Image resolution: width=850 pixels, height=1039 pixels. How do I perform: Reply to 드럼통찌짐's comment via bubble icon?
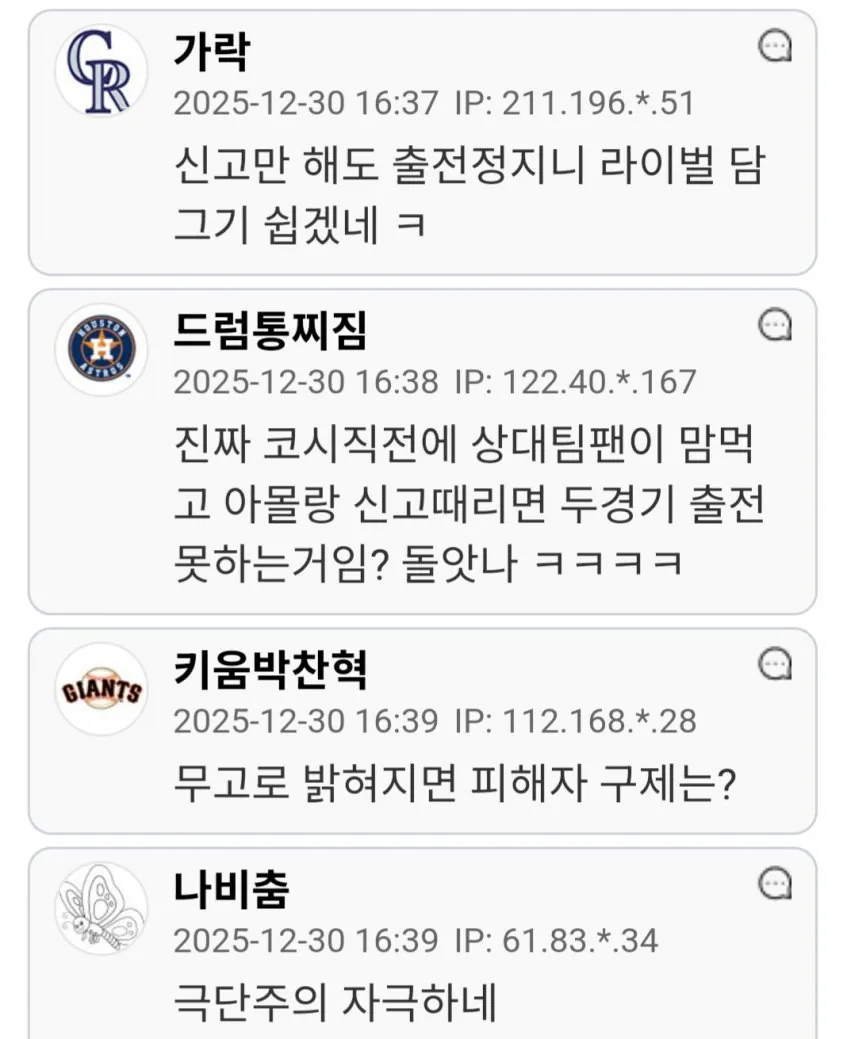tap(775, 324)
